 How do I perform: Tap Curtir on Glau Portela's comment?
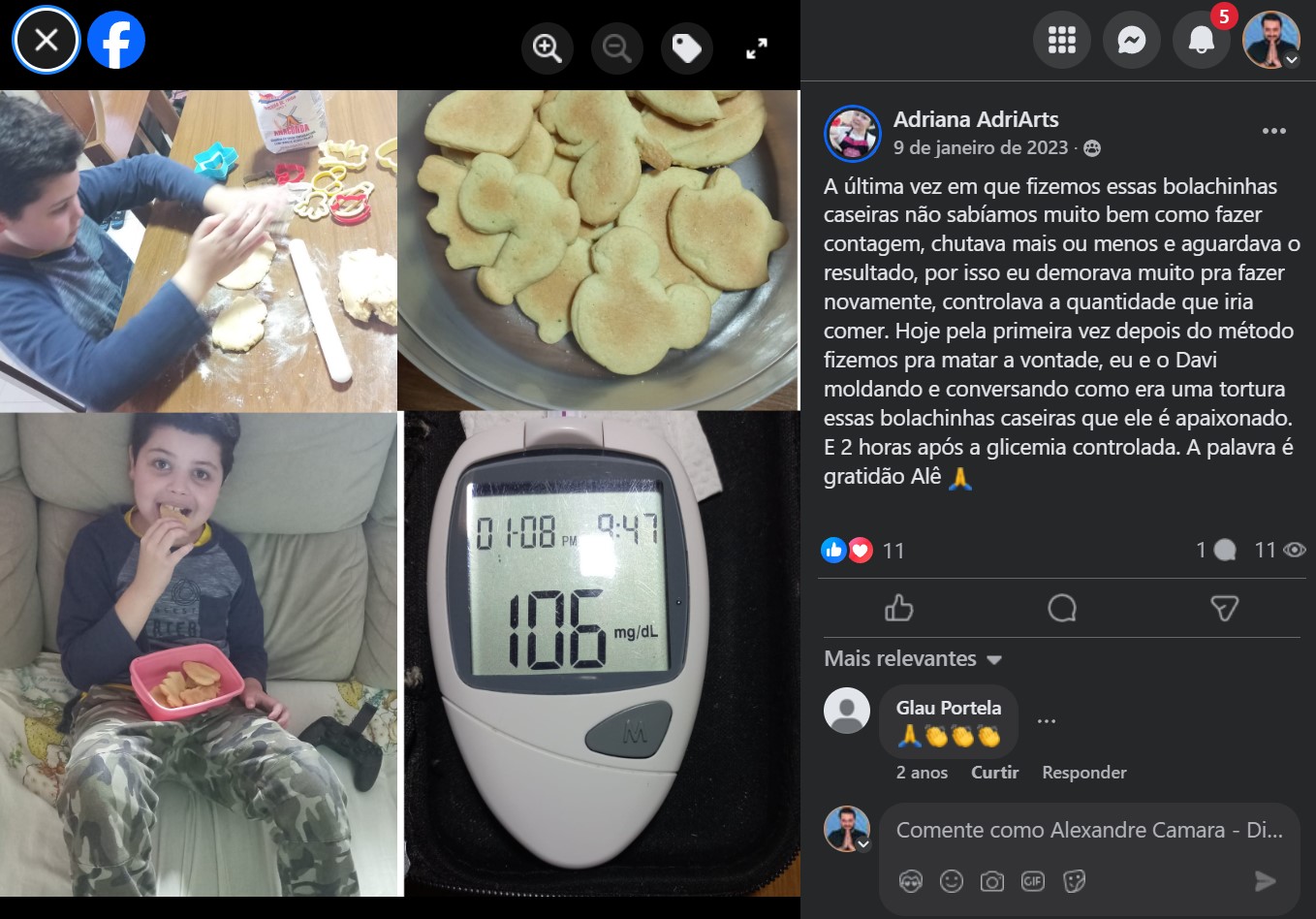[994, 773]
